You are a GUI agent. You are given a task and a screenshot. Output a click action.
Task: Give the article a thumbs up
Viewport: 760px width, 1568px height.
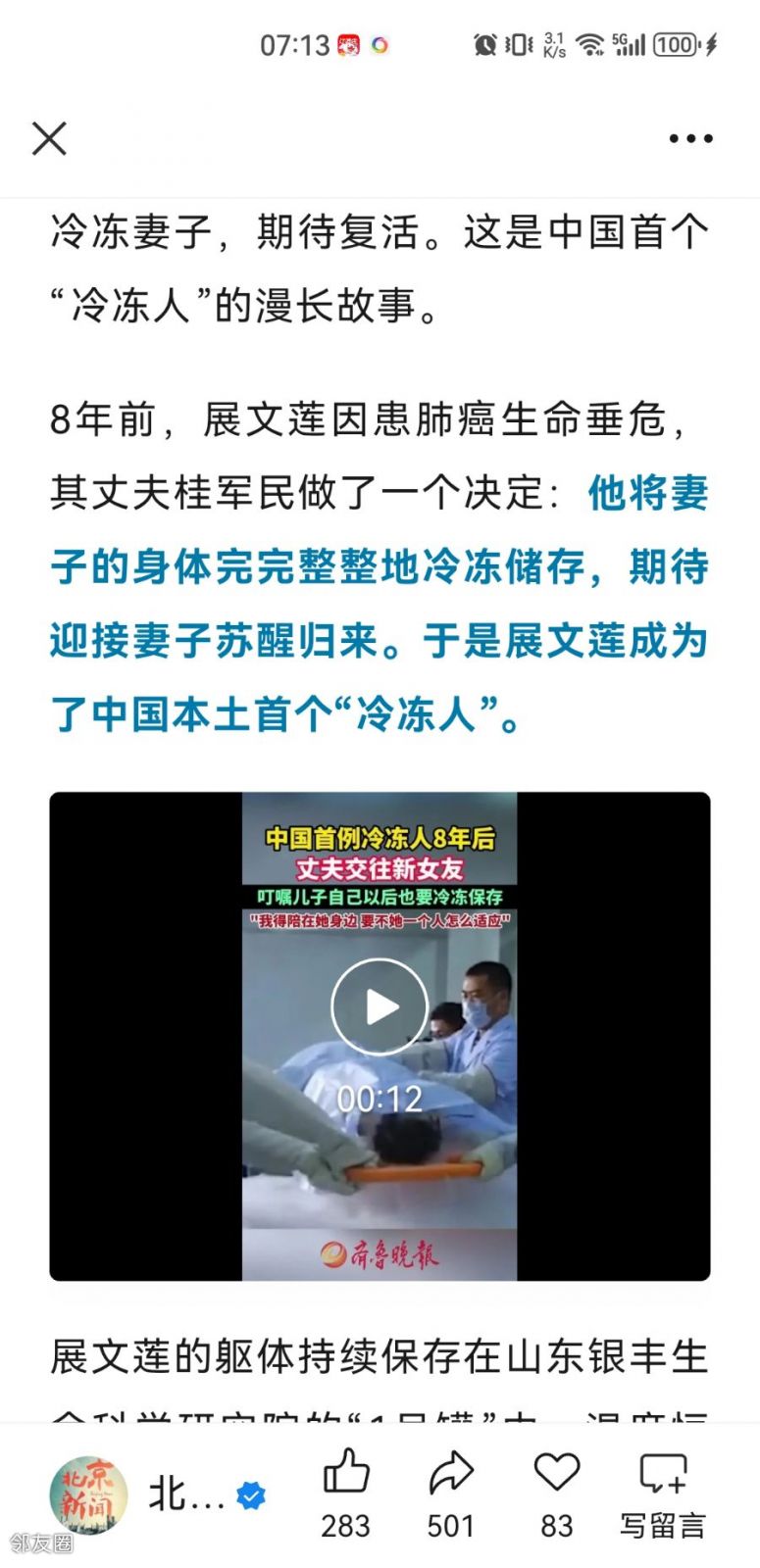coord(345,1474)
